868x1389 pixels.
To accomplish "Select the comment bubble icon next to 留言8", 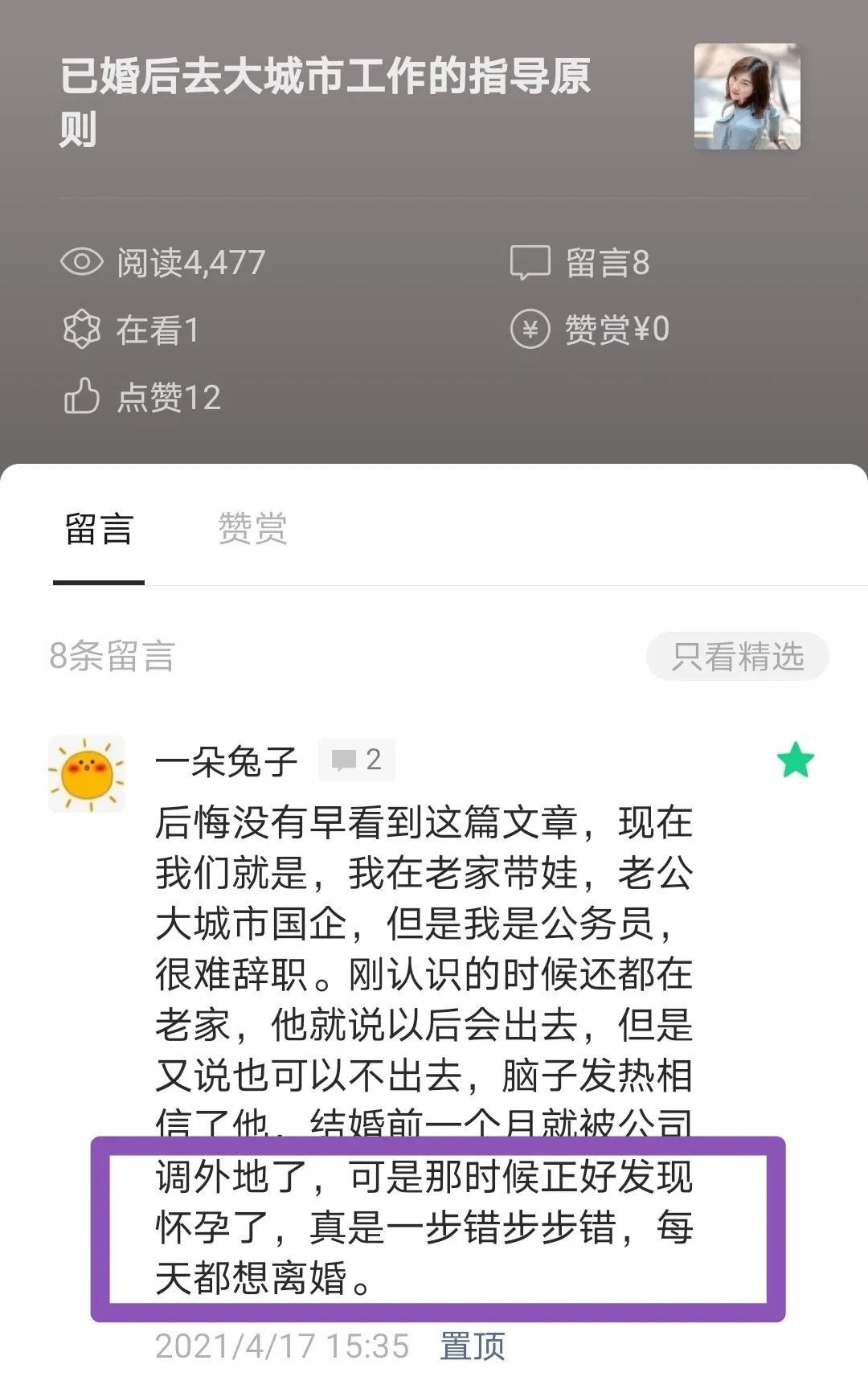I will (530, 260).
